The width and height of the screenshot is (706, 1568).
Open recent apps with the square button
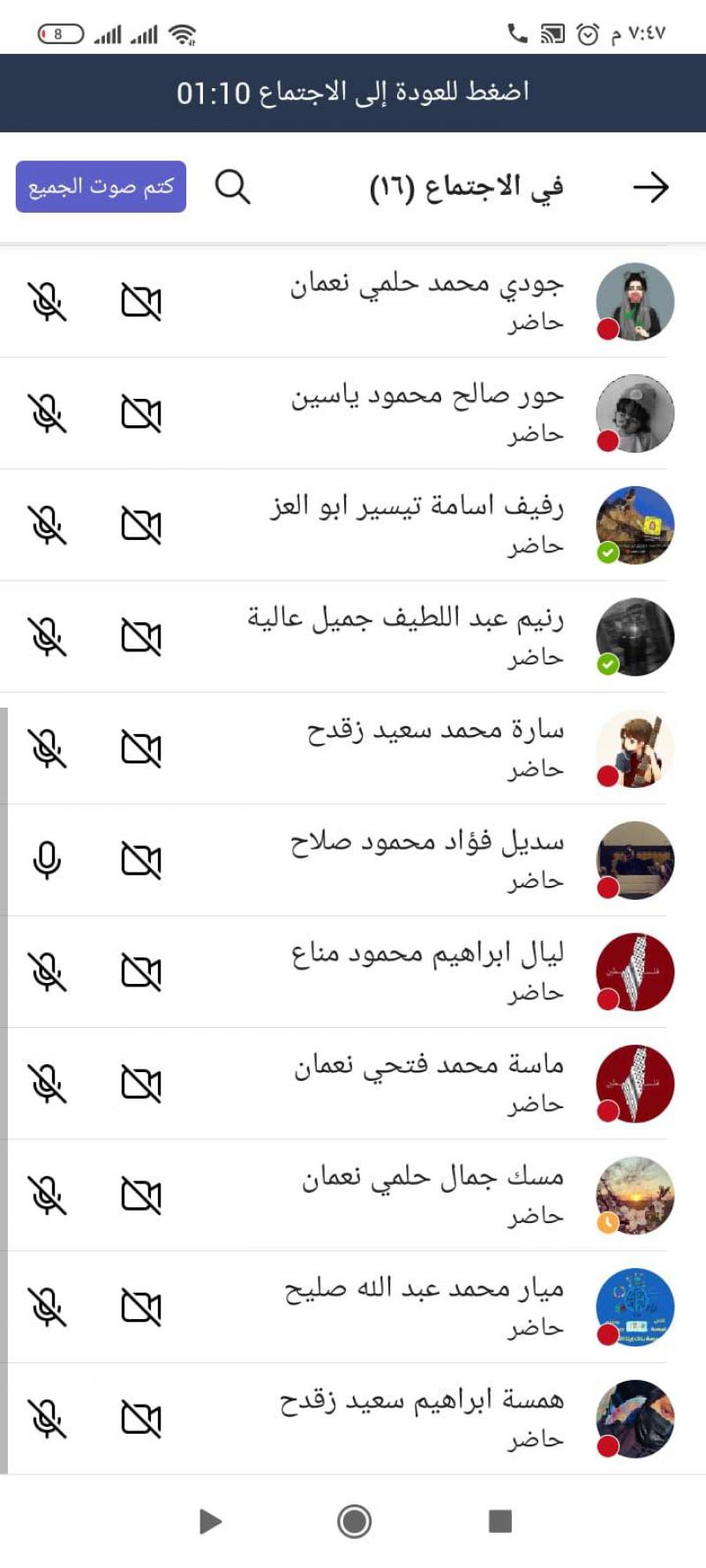point(499,1521)
